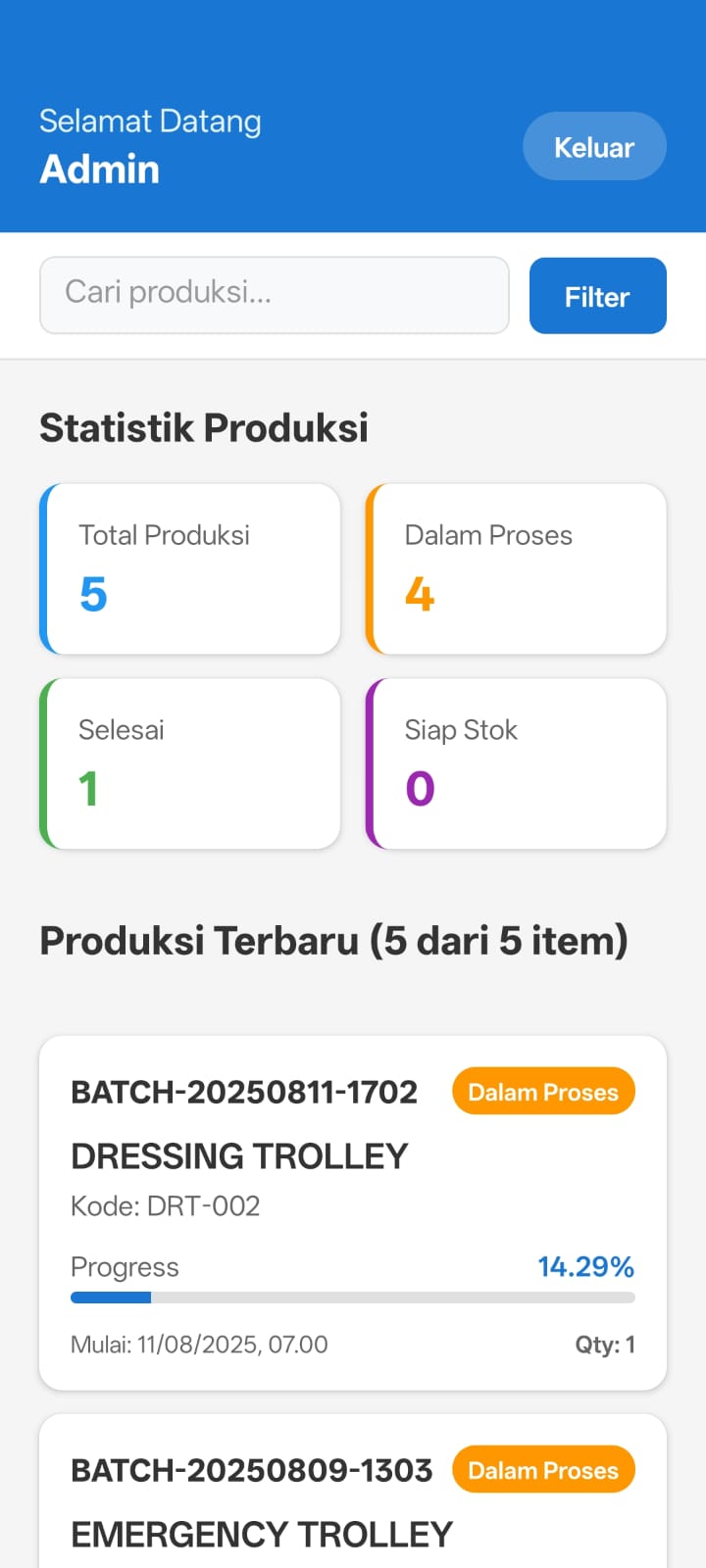706x1568 pixels.
Task: Tap the Mulai: 11/08/2025 start date label
Action: (199, 1345)
